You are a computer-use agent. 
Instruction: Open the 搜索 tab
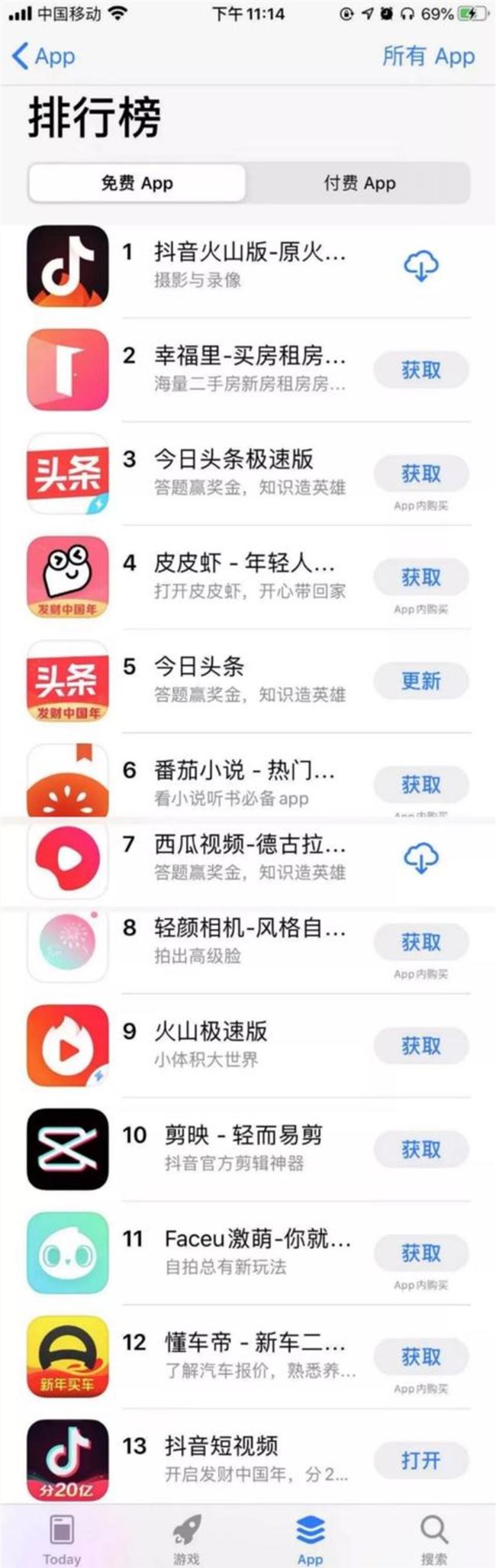pos(433,1537)
